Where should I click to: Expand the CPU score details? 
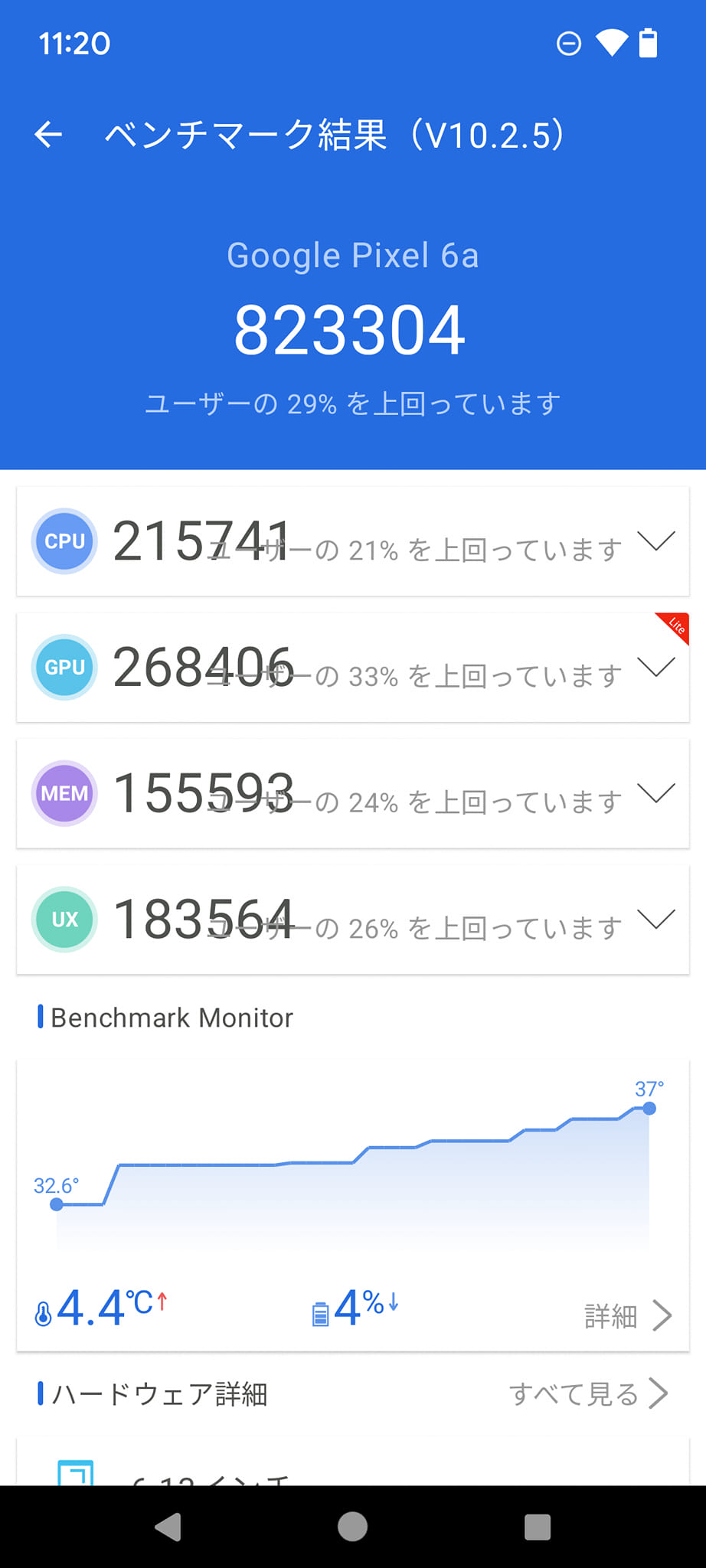655,541
